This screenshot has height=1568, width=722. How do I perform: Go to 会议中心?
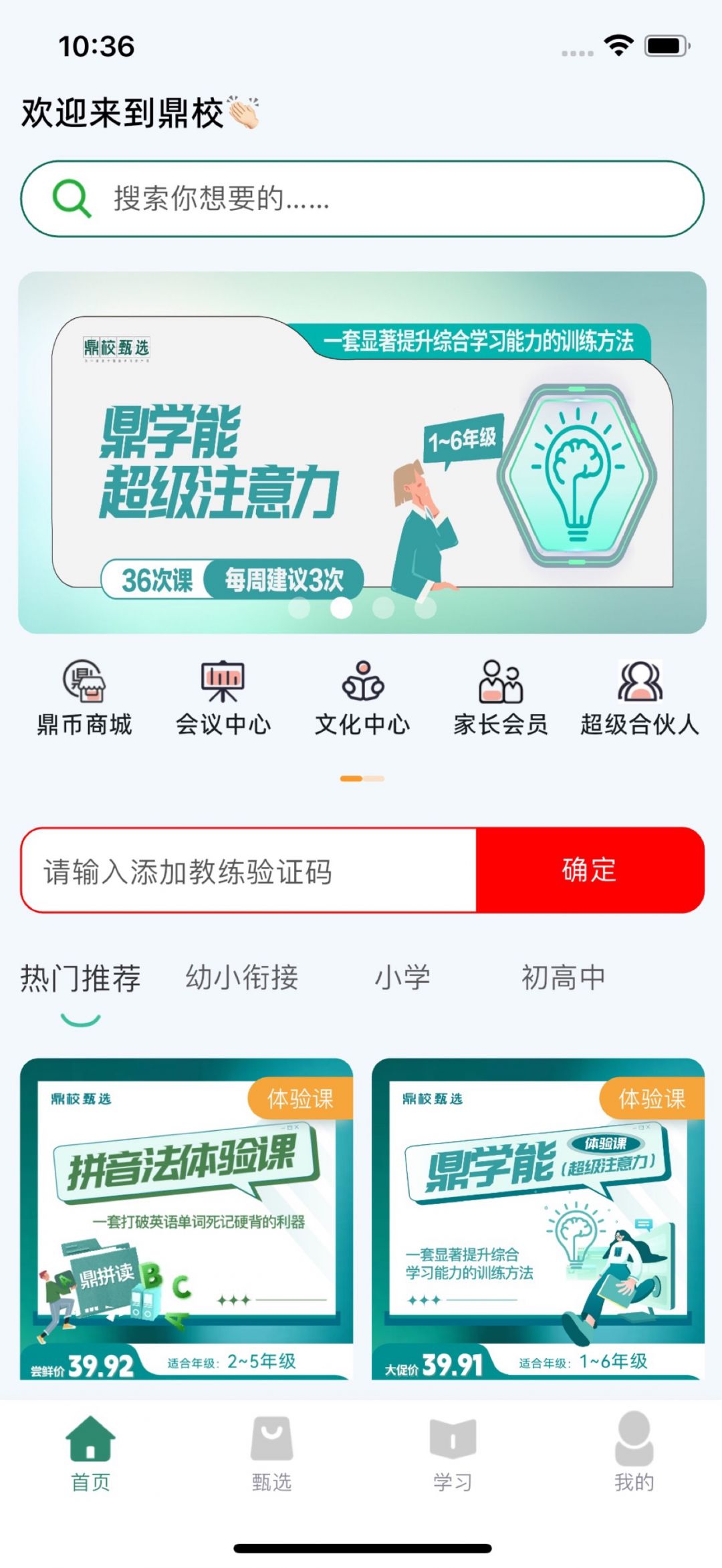(x=223, y=698)
